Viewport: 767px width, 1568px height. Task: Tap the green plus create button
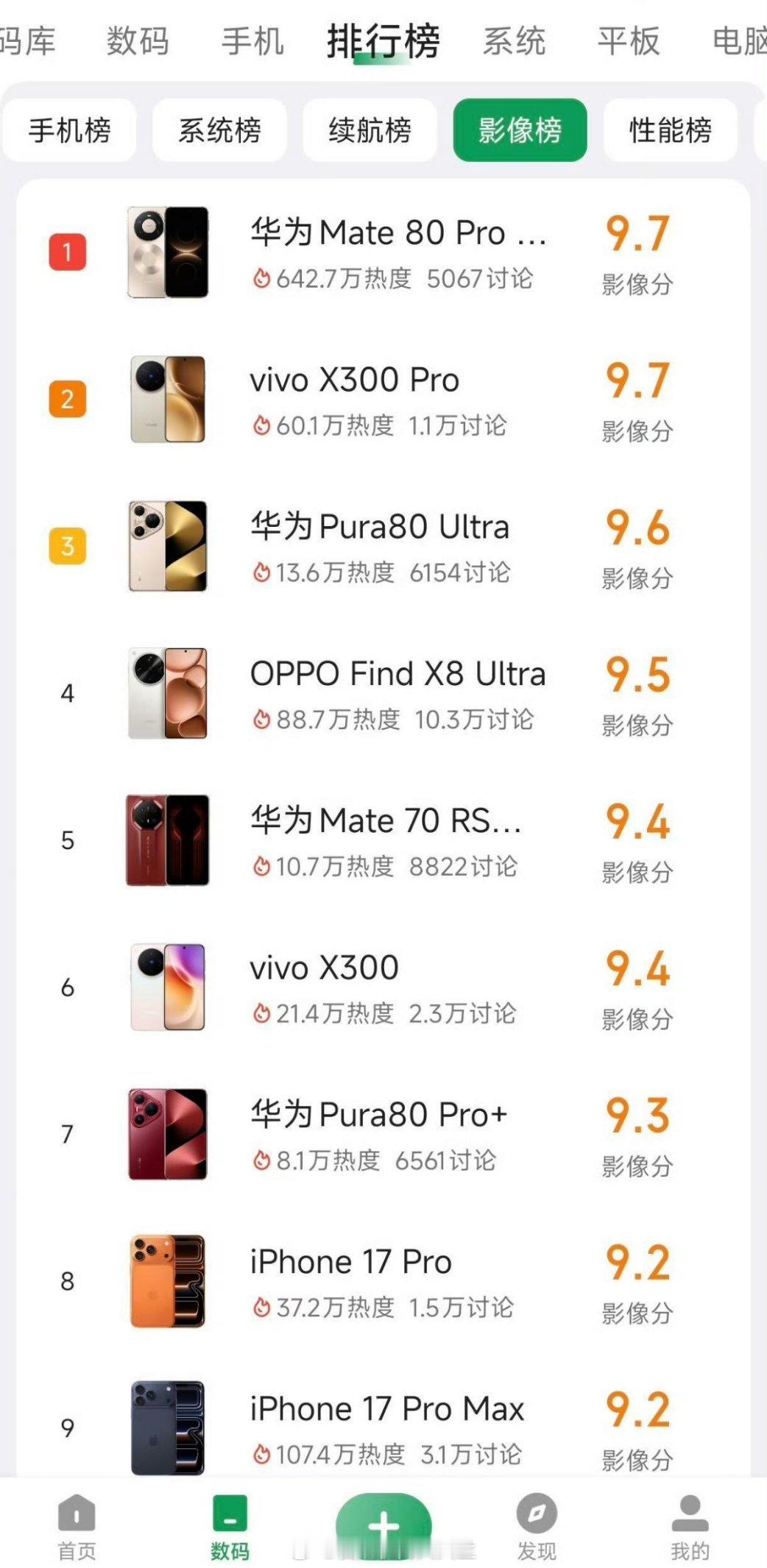(383, 1525)
